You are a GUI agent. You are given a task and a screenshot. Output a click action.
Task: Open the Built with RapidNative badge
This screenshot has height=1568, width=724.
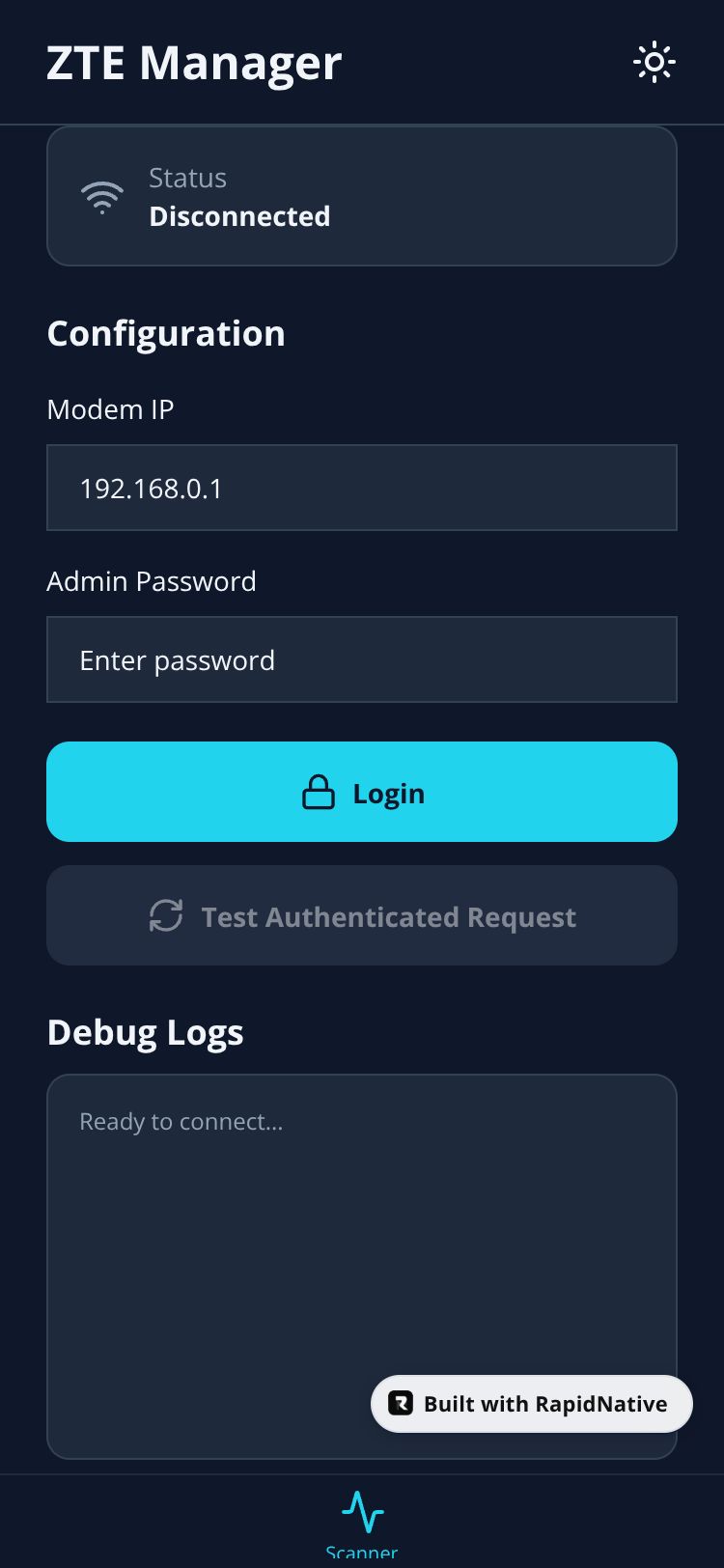532,1404
